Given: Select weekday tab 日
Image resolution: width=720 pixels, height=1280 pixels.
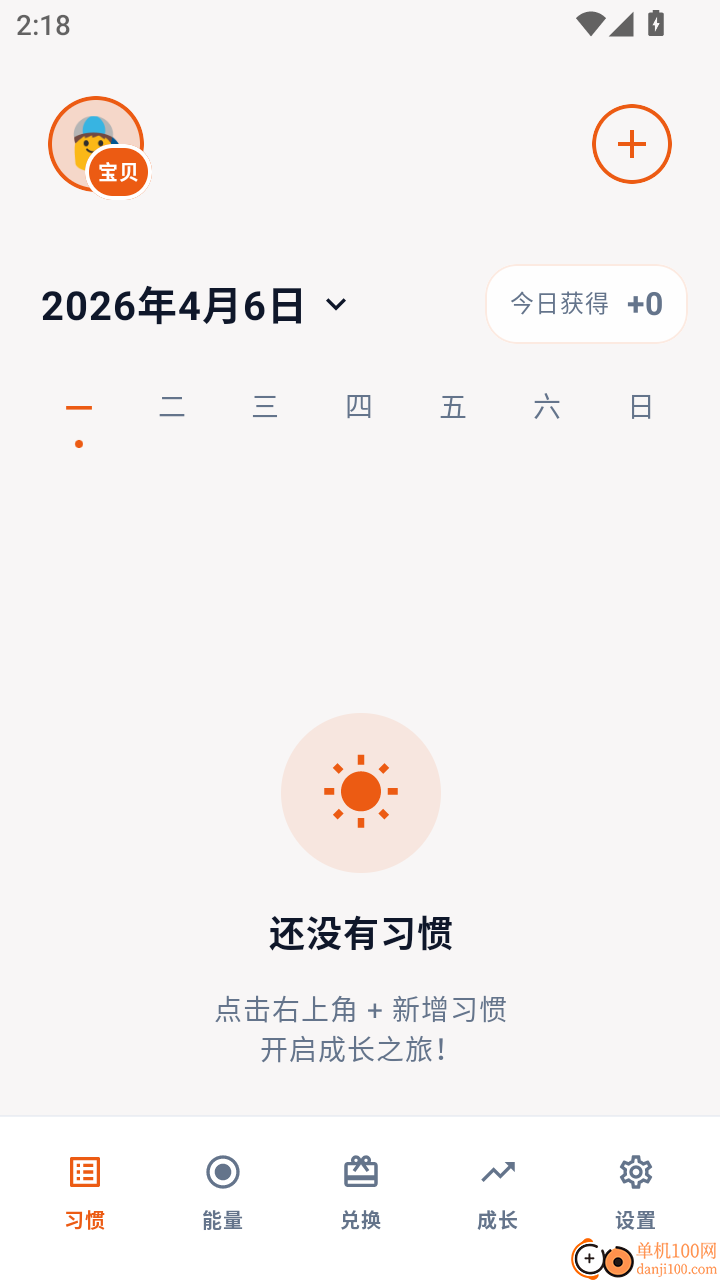Looking at the screenshot, I should tap(641, 407).
